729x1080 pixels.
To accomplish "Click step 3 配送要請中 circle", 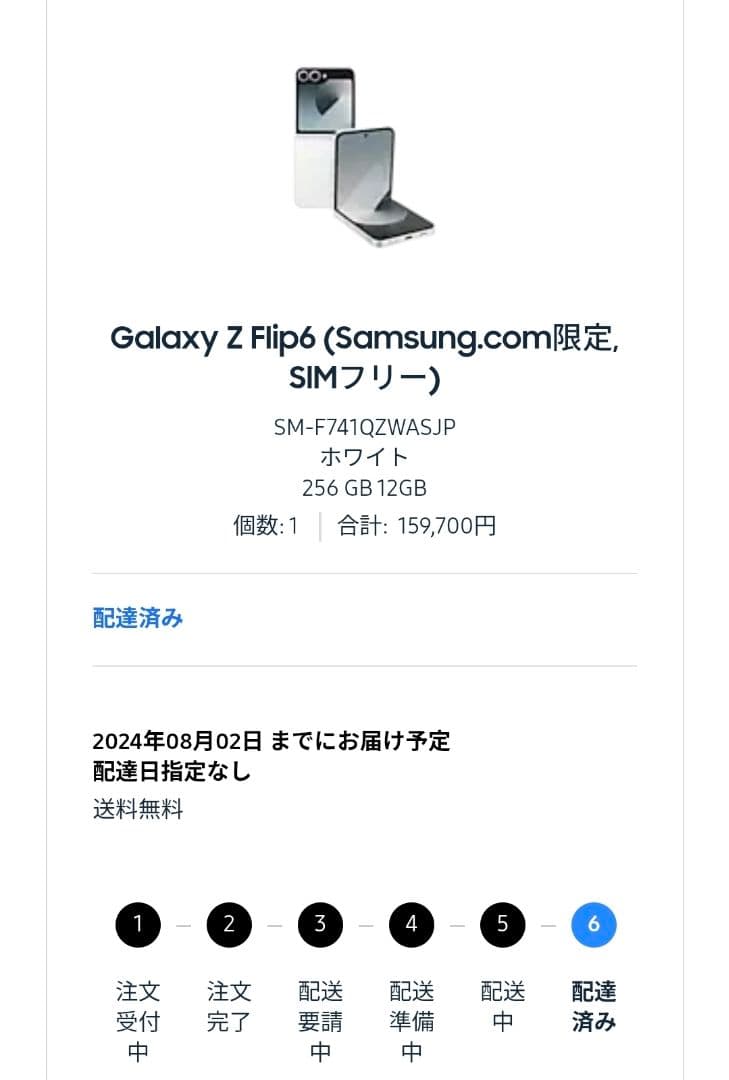I will coord(319,924).
